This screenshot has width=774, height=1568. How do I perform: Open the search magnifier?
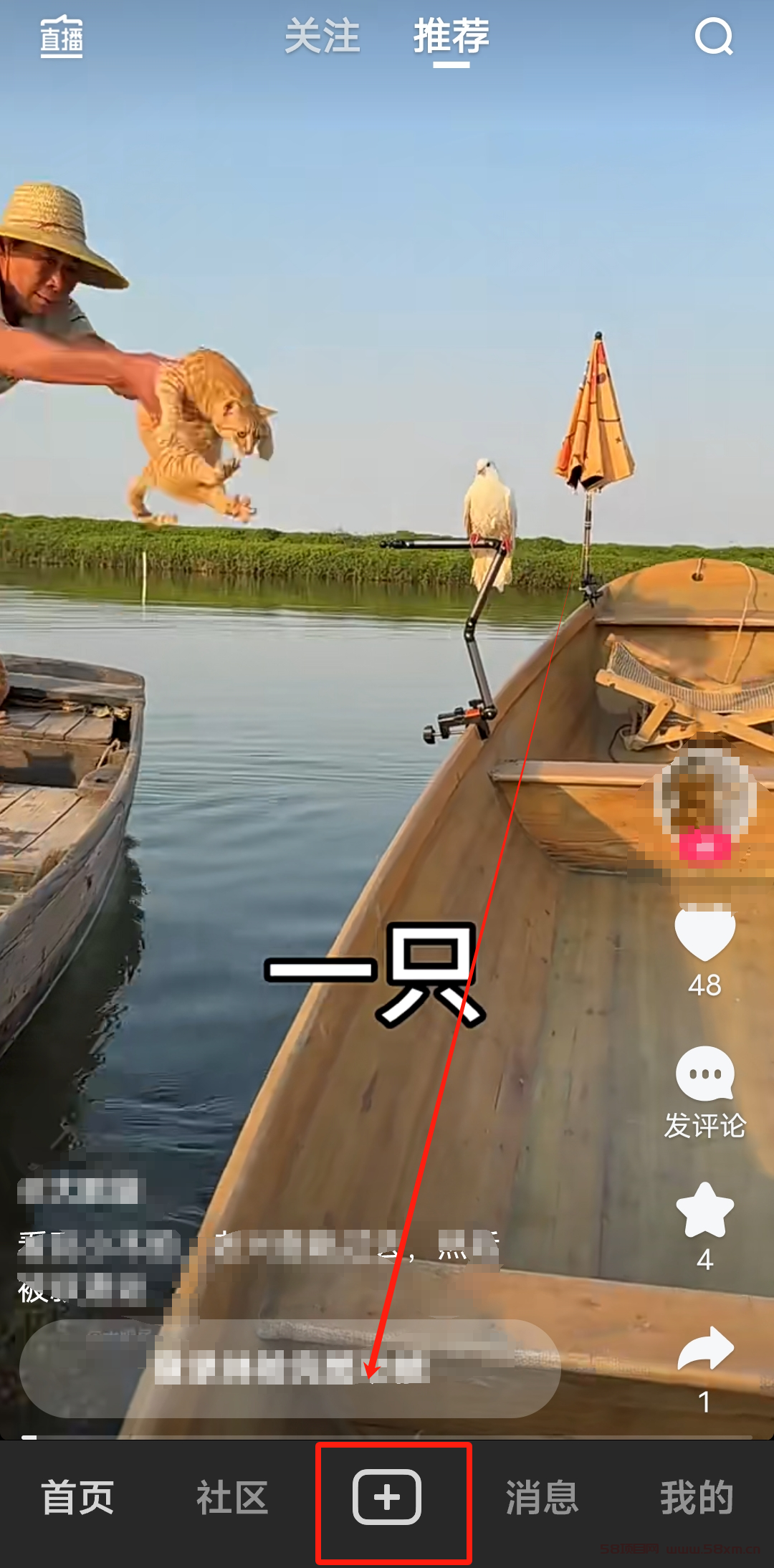click(x=714, y=37)
